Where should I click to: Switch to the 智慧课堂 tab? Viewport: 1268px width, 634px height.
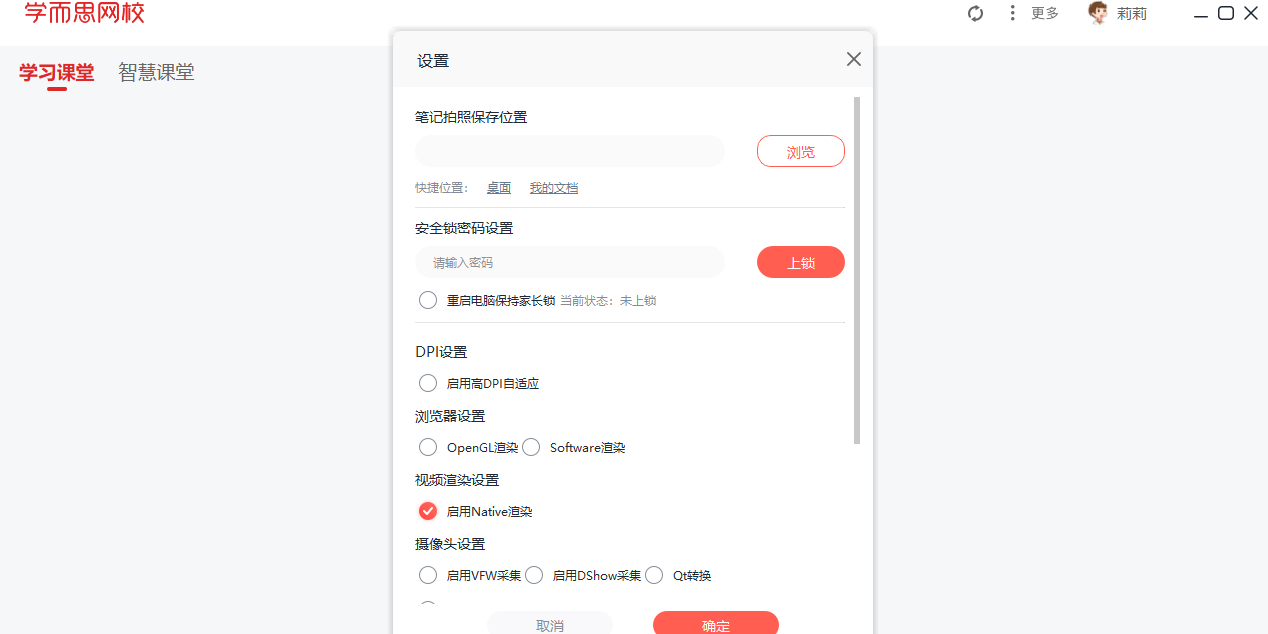(156, 72)
